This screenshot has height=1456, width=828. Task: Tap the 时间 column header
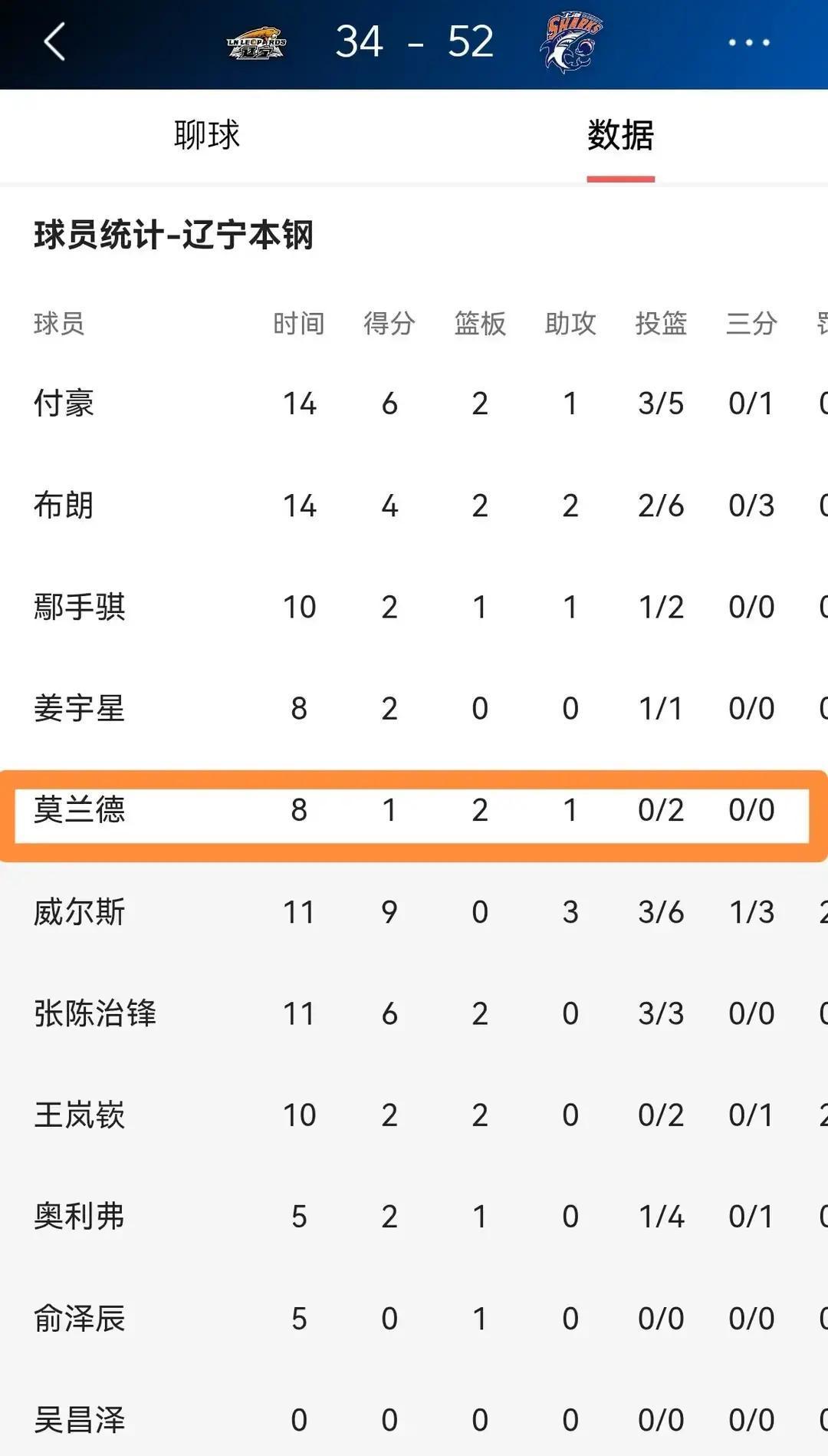[x=299, y=325]
